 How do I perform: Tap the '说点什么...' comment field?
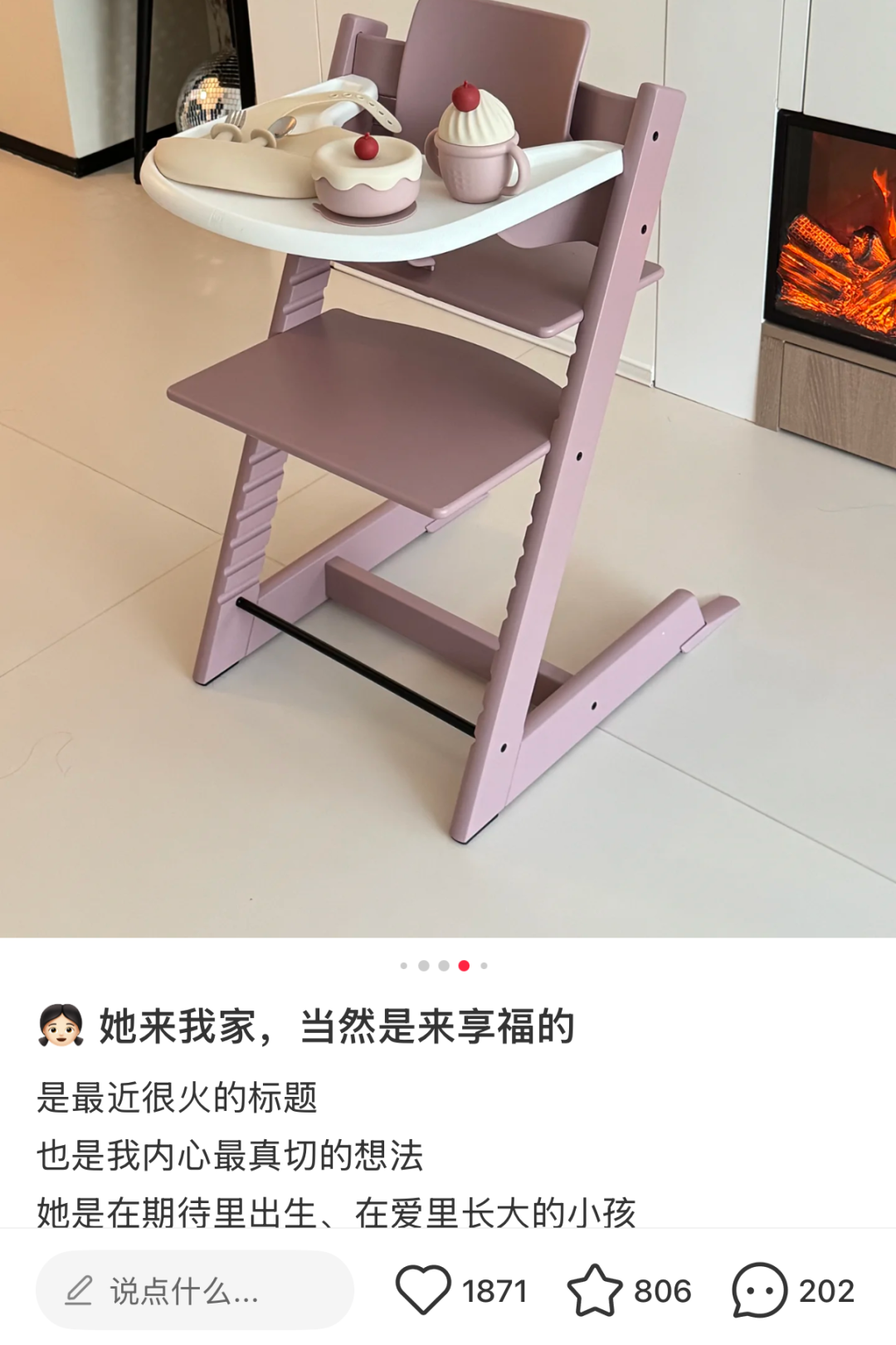point(195,1290)
